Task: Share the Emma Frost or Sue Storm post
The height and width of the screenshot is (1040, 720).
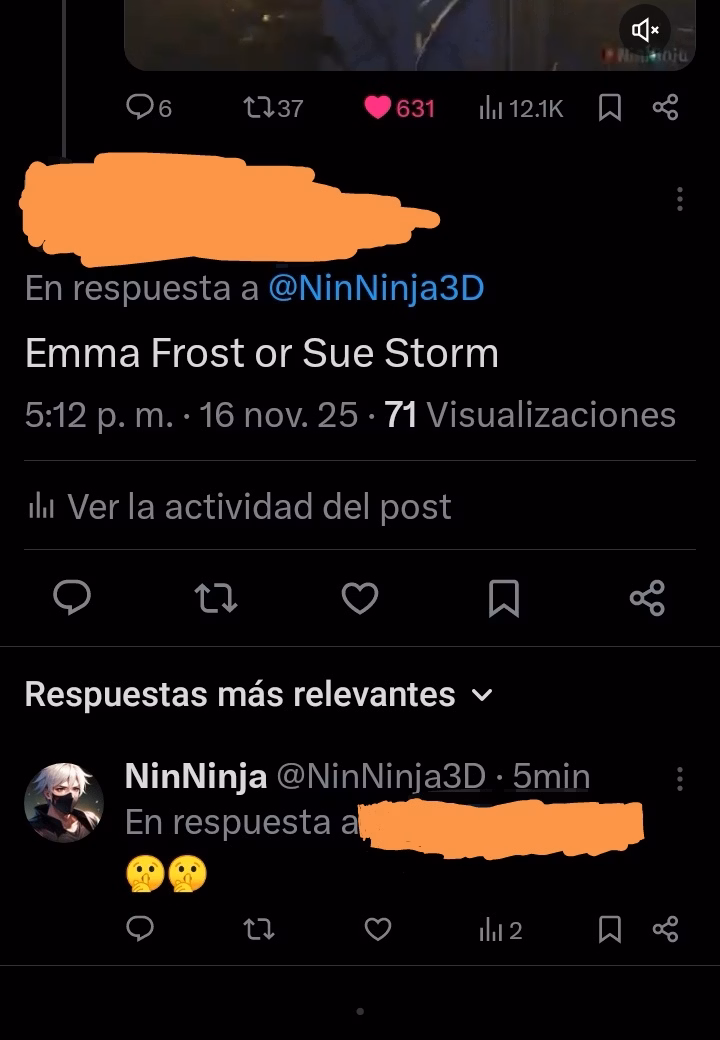Action: click(647, 598)
